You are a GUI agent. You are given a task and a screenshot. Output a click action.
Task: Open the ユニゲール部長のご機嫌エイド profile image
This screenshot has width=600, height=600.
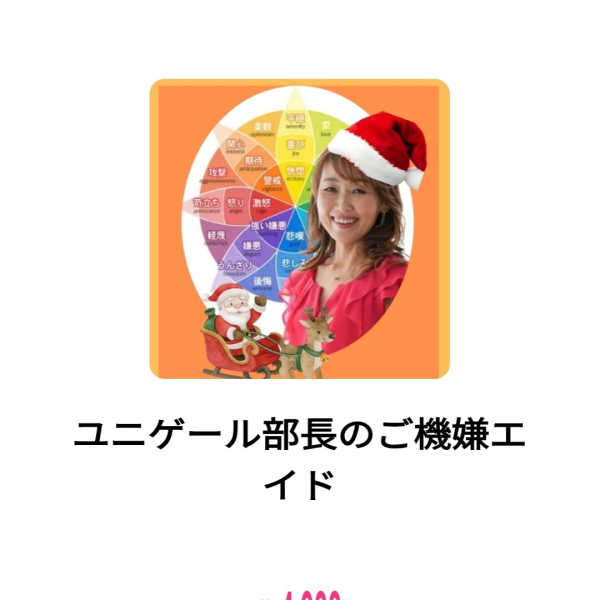tap(300, 229)
